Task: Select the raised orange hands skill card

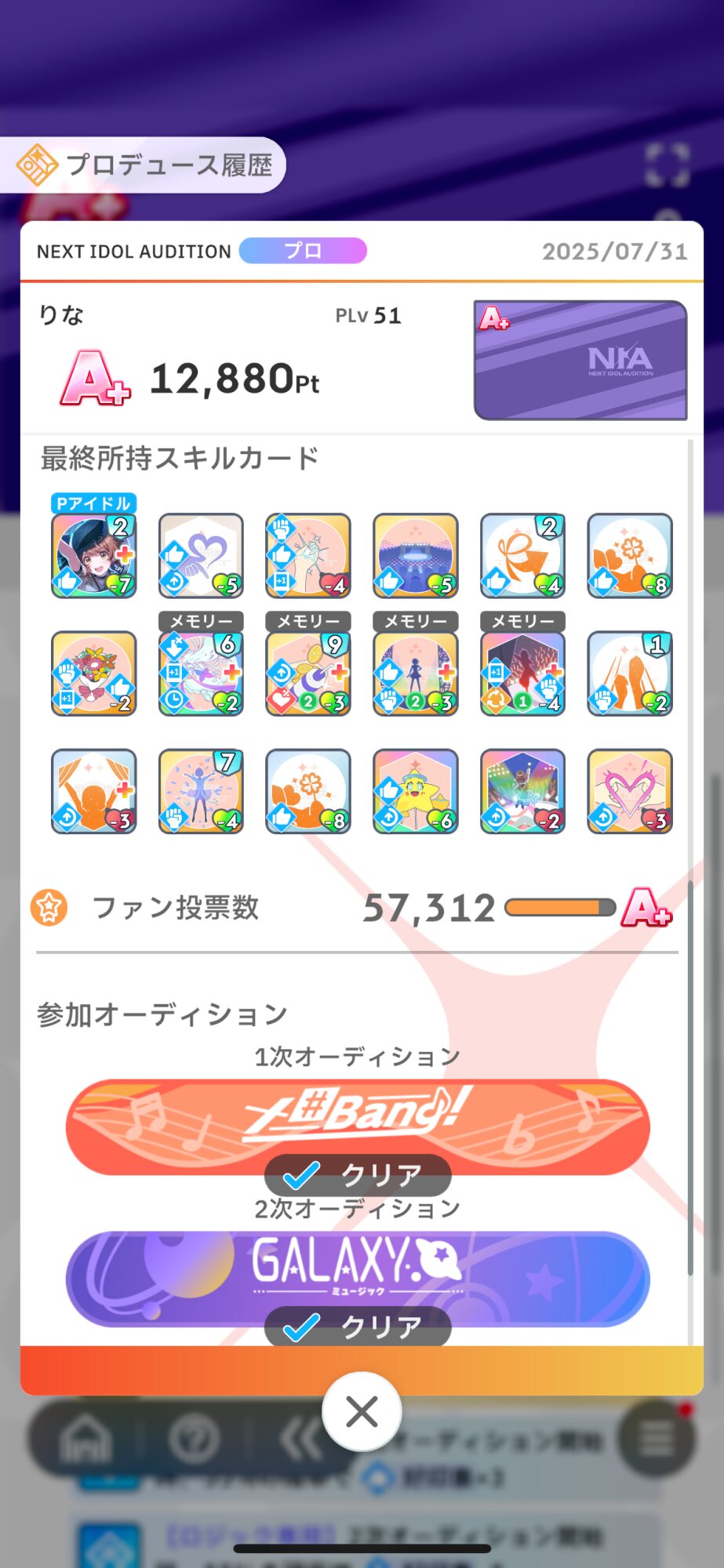Action: [x=630, y=673]
